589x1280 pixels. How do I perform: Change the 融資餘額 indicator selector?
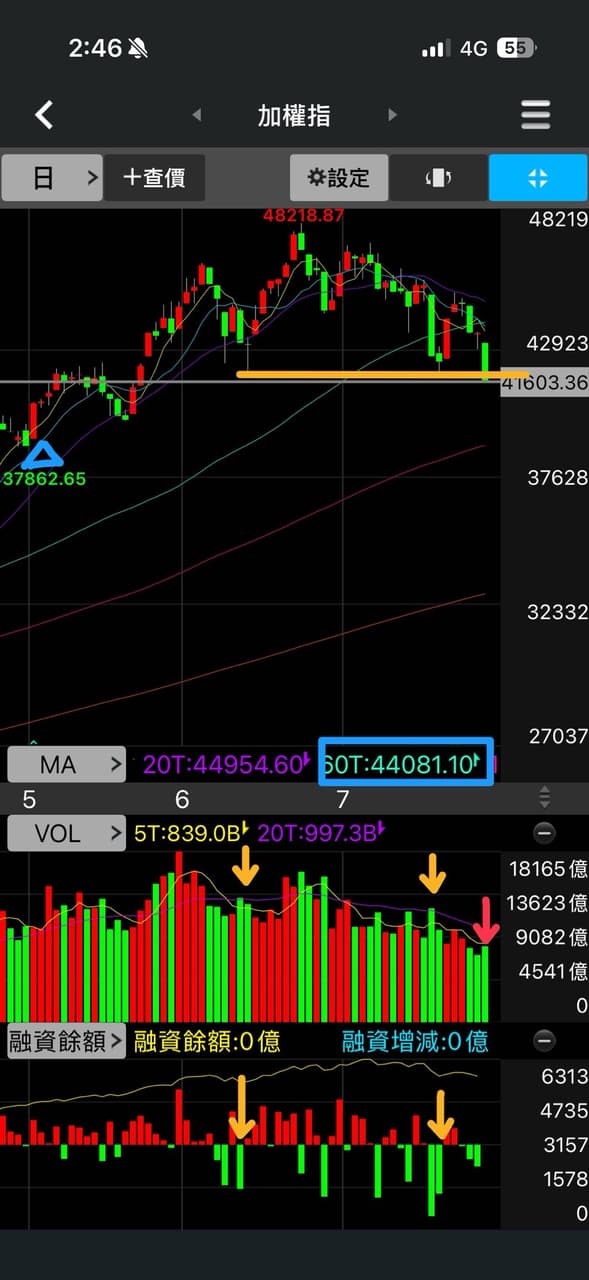point(66,1042)
